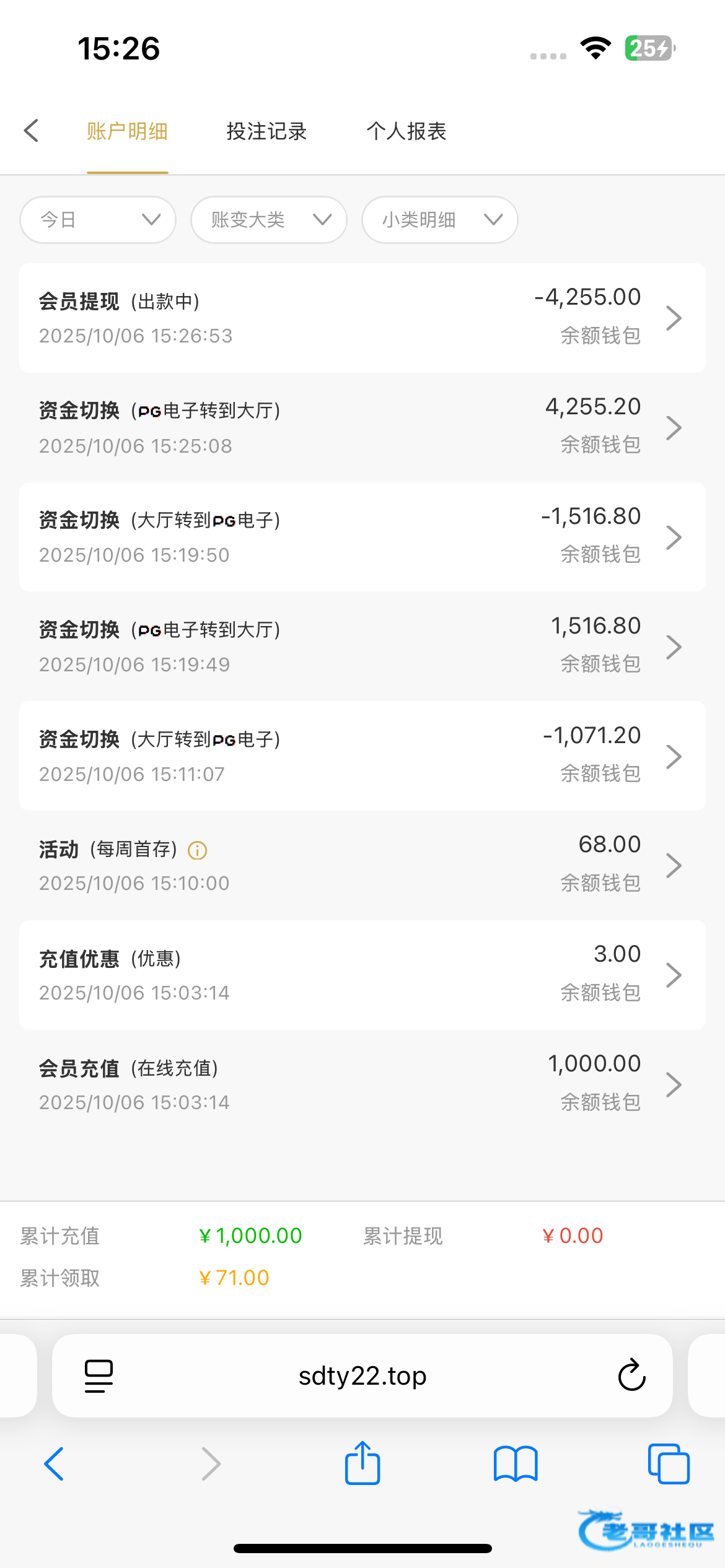The image size is (725, 1568).
Task: Tap the sdty22.top address bar
Action: (x=362, y=1375)
